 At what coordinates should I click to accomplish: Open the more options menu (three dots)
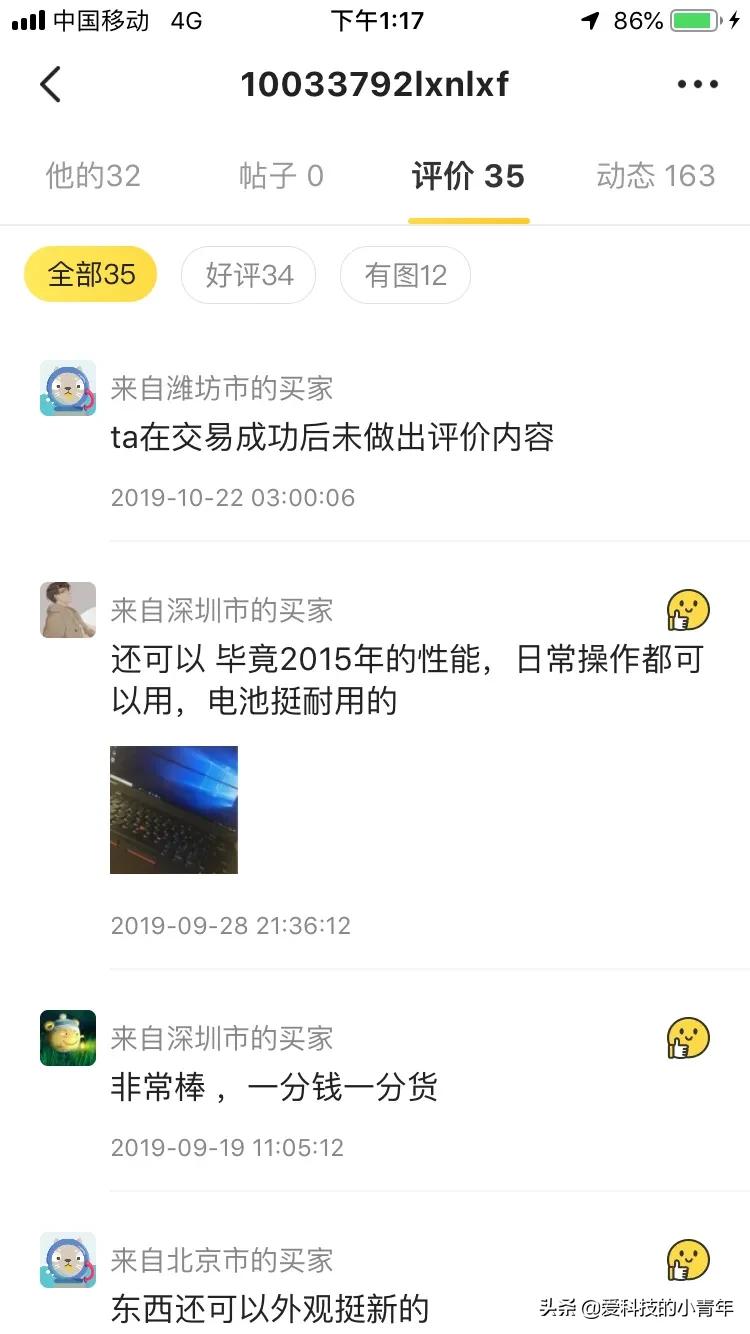tap(697, 84)
